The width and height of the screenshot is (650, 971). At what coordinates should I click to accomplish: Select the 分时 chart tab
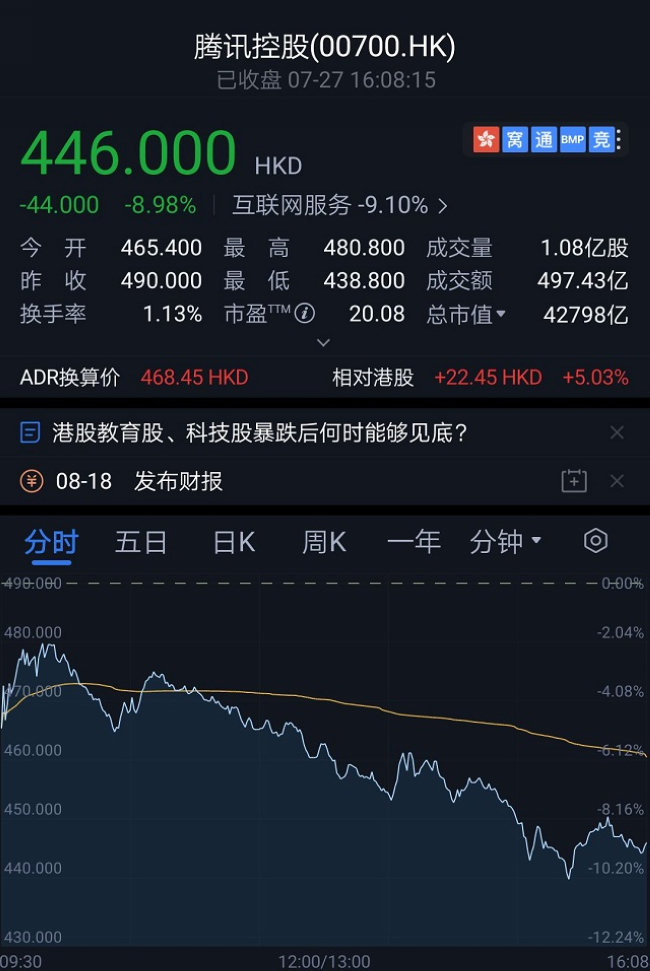click(51, 542)
